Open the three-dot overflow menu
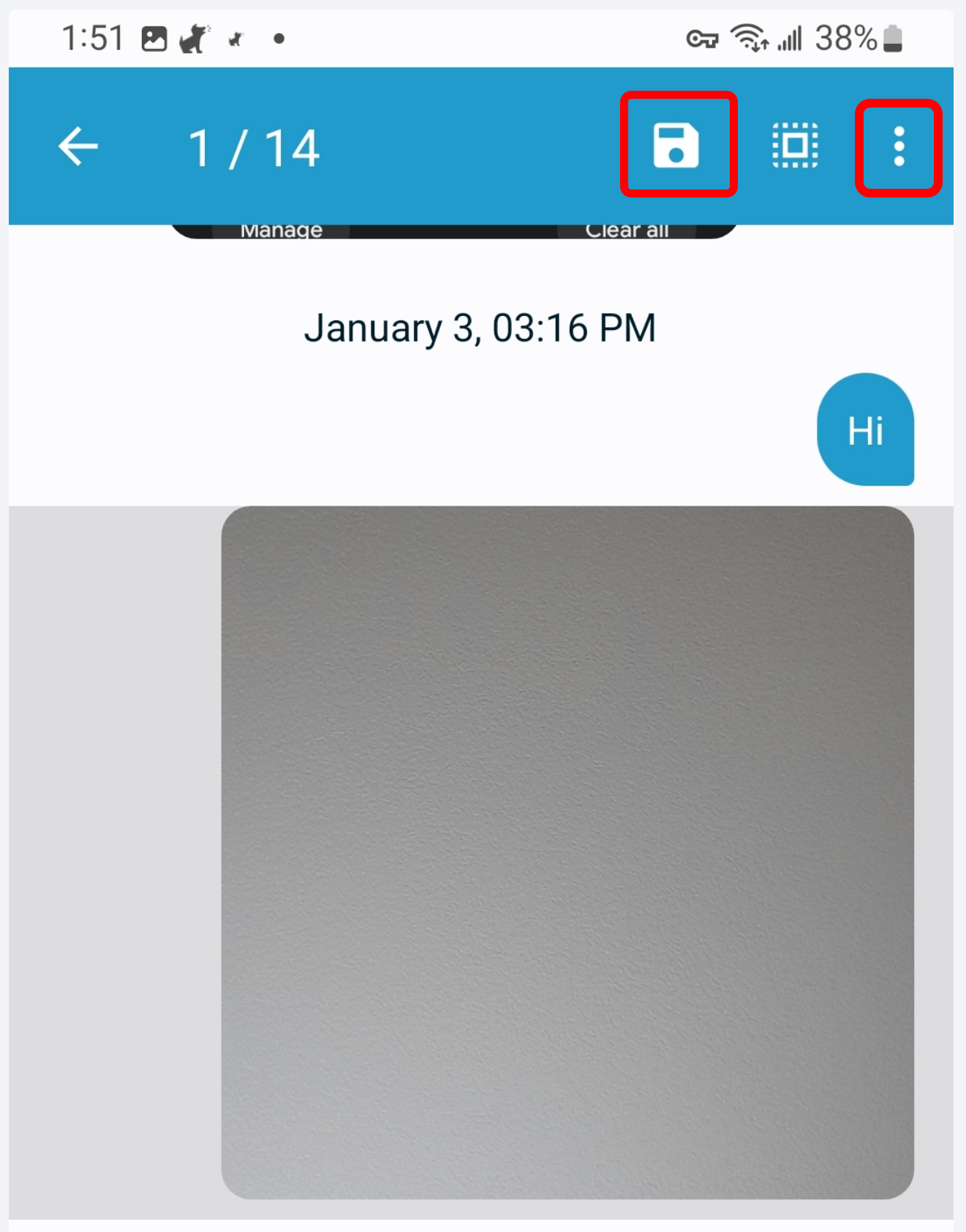966x1232 pixels. (898, 146)
